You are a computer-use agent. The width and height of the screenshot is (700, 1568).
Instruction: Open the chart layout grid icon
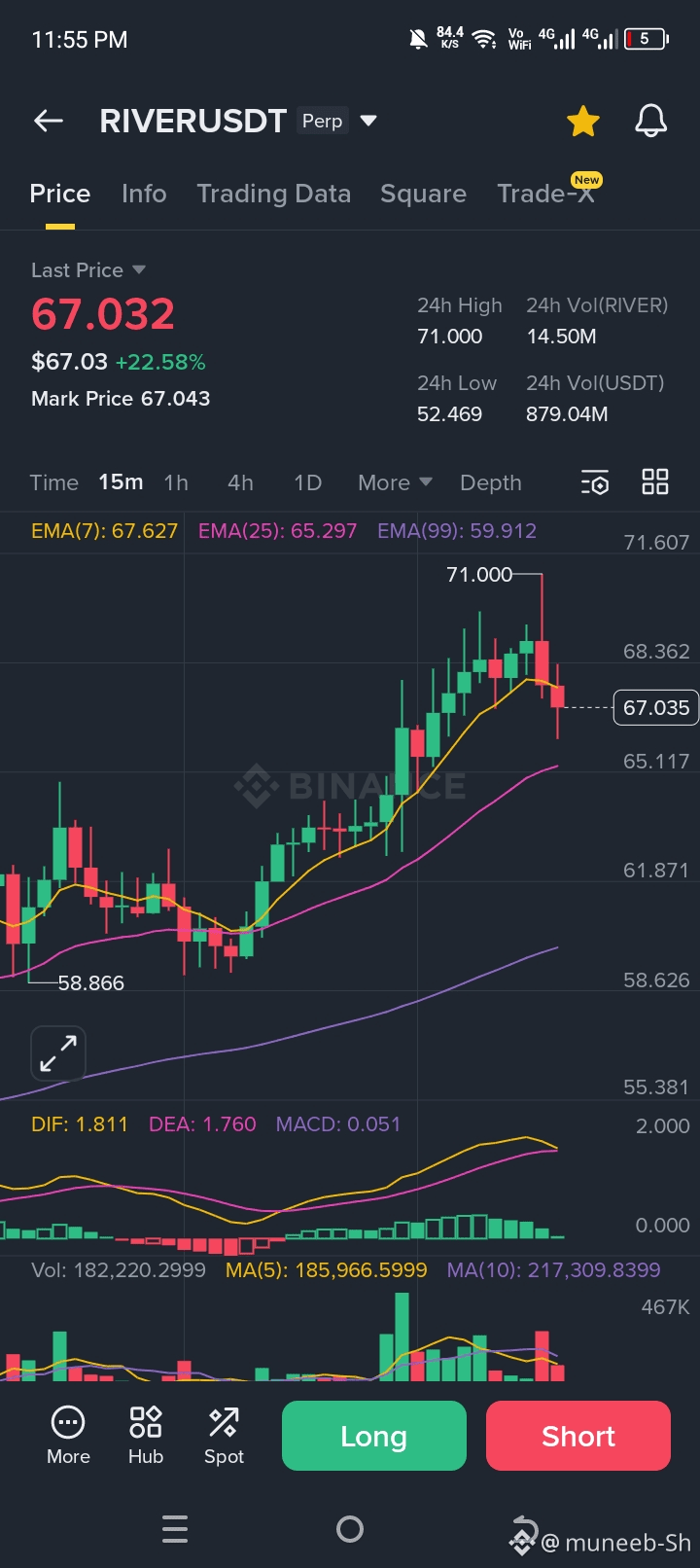pyautogui.click(x=655, y=481)
